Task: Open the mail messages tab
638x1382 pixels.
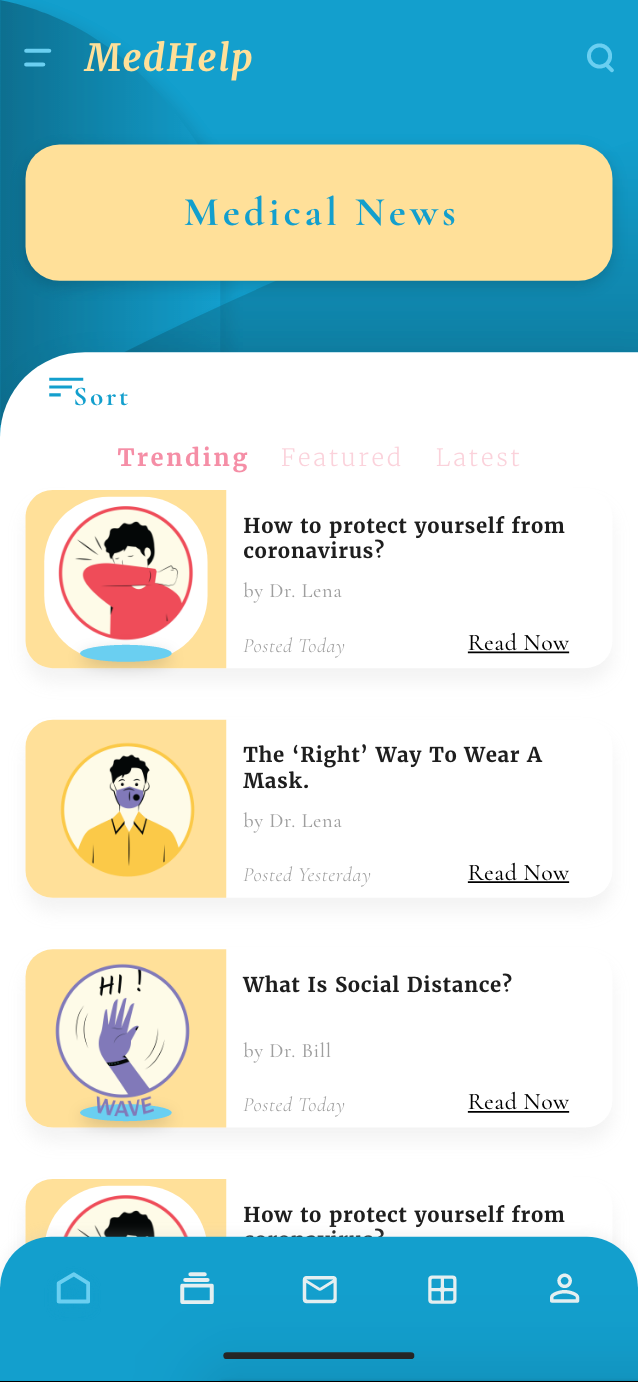Action: tap(319, 1290)
